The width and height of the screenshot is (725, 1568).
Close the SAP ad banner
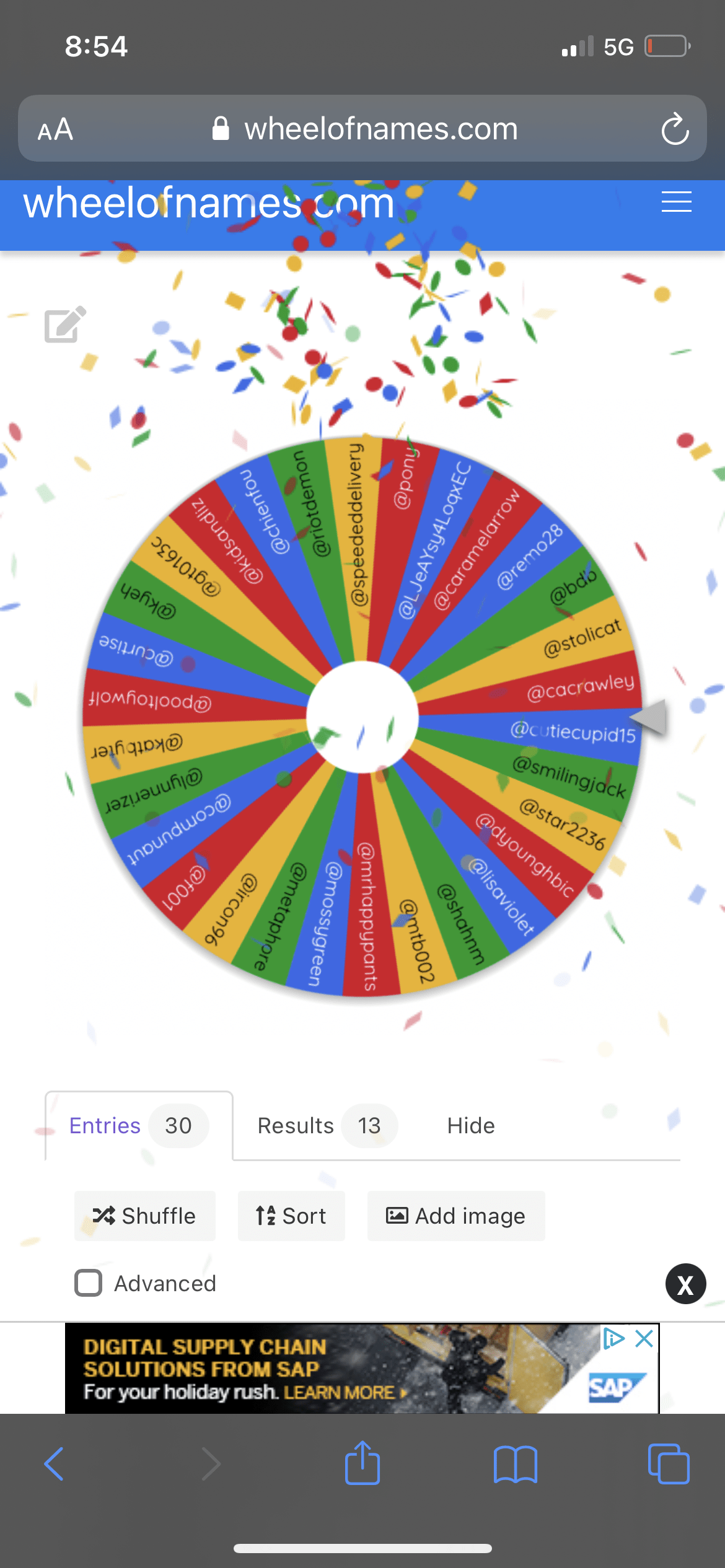[x=644, y=1338]
